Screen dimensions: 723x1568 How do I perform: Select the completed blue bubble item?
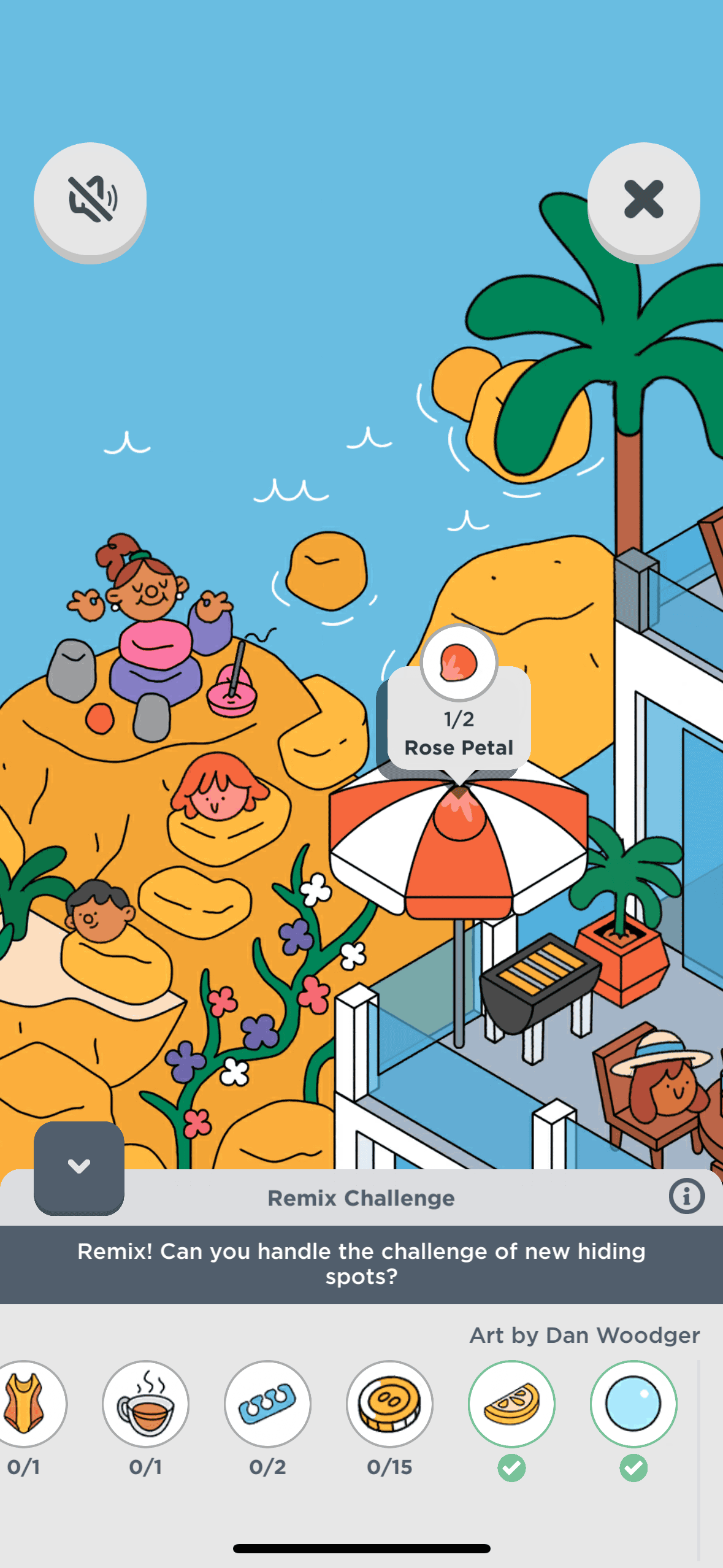[x=633, y=1403]
